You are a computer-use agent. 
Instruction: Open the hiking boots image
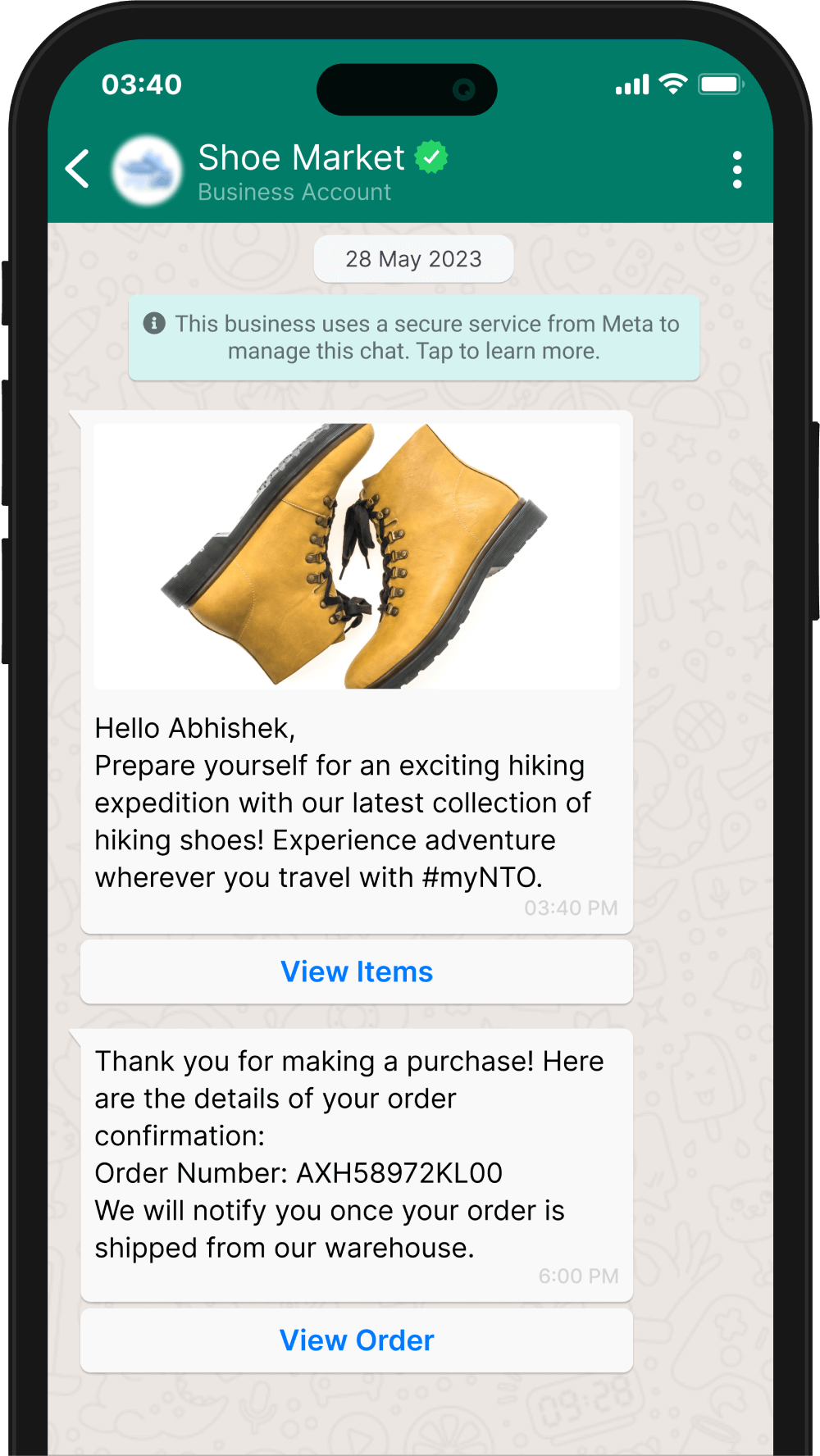click(x=357, y=556)
